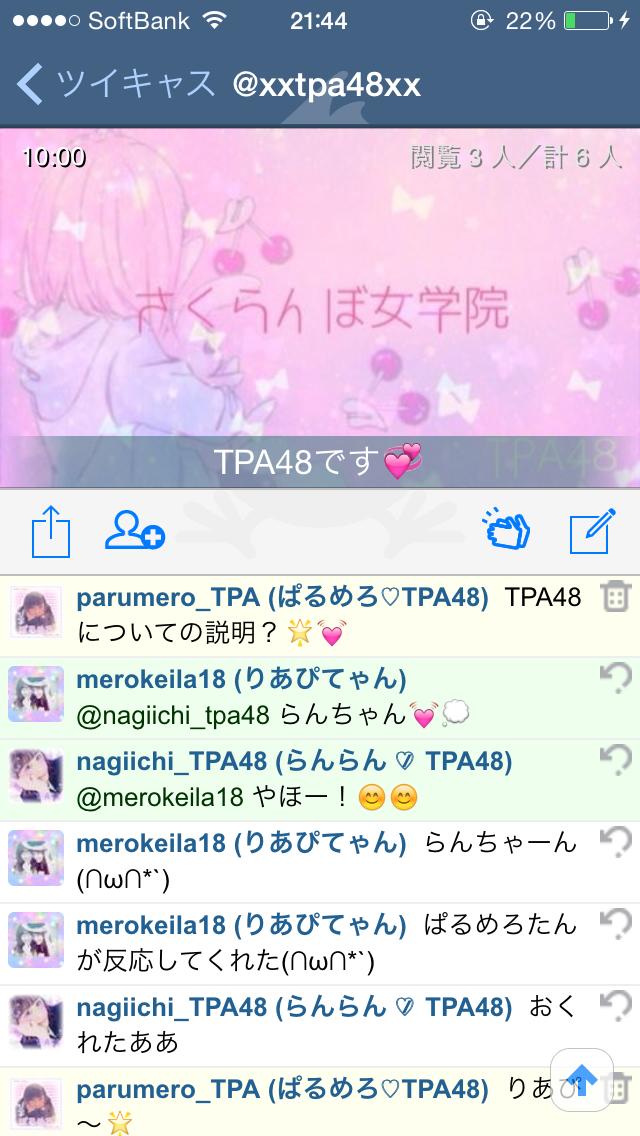Open the @merokeila18 mention link
The height and width of the screenshot is (1136, 640).
pyautogui.click(x=160, y=797)
